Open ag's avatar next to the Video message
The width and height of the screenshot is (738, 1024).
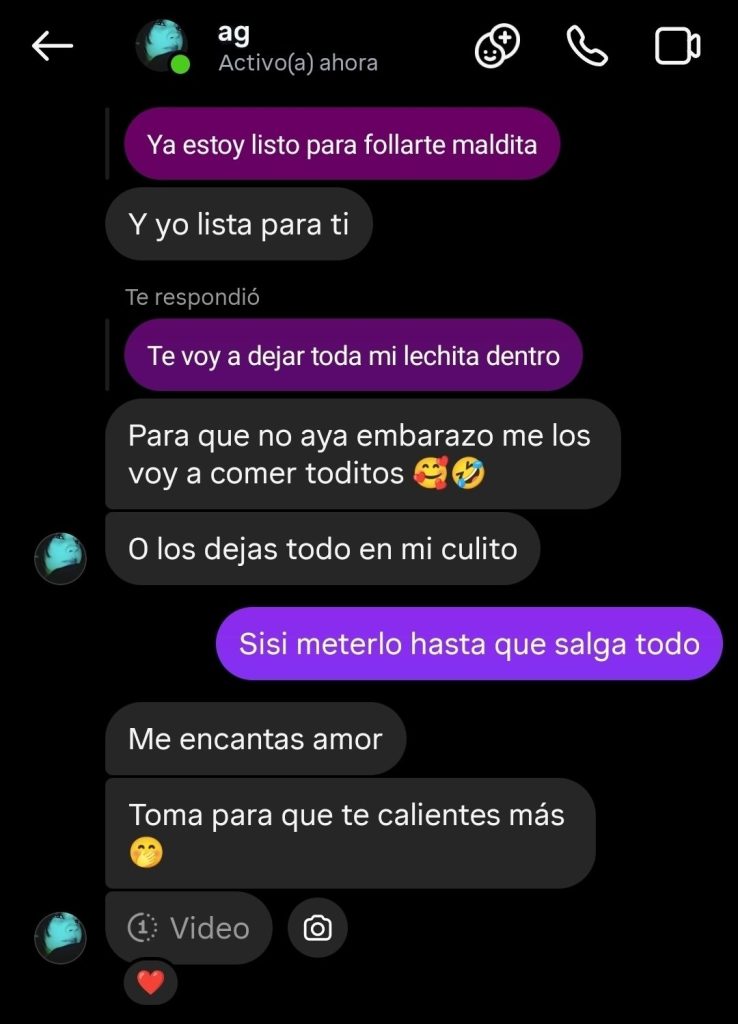pos(60,937)
